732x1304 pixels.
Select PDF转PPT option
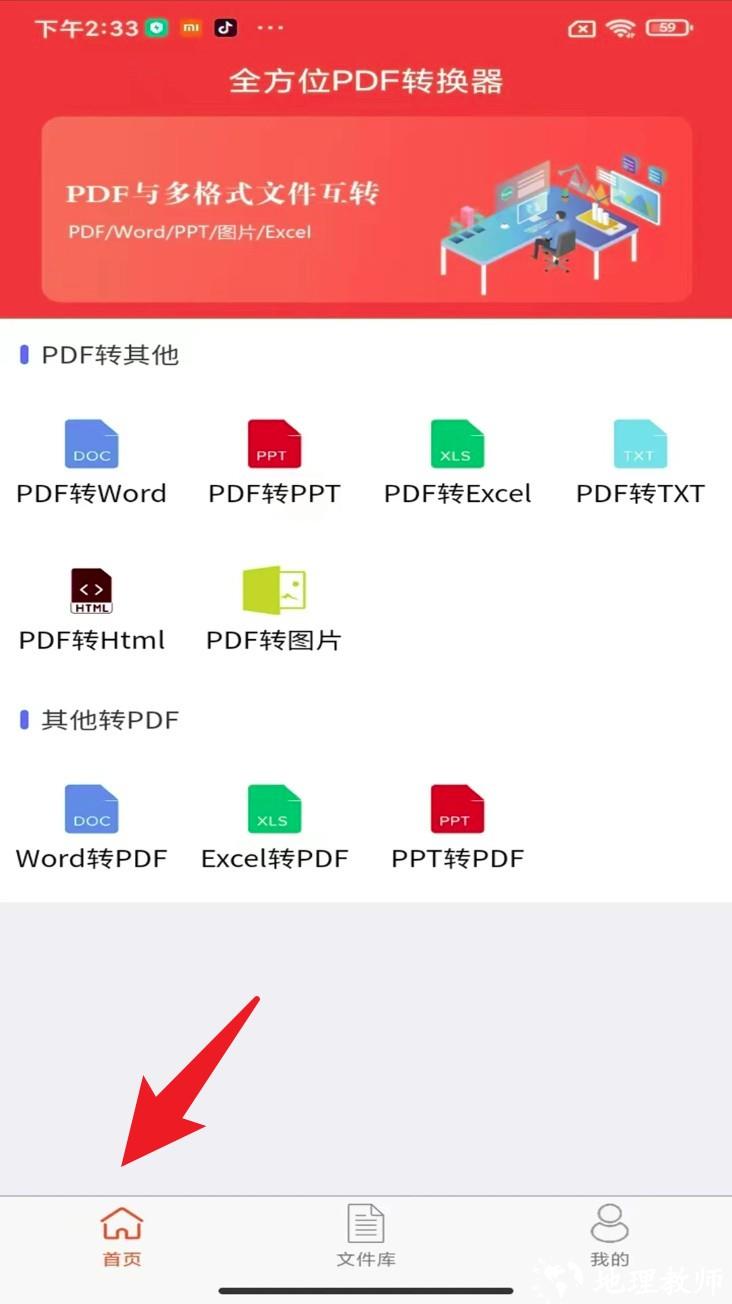click(274, 462)
